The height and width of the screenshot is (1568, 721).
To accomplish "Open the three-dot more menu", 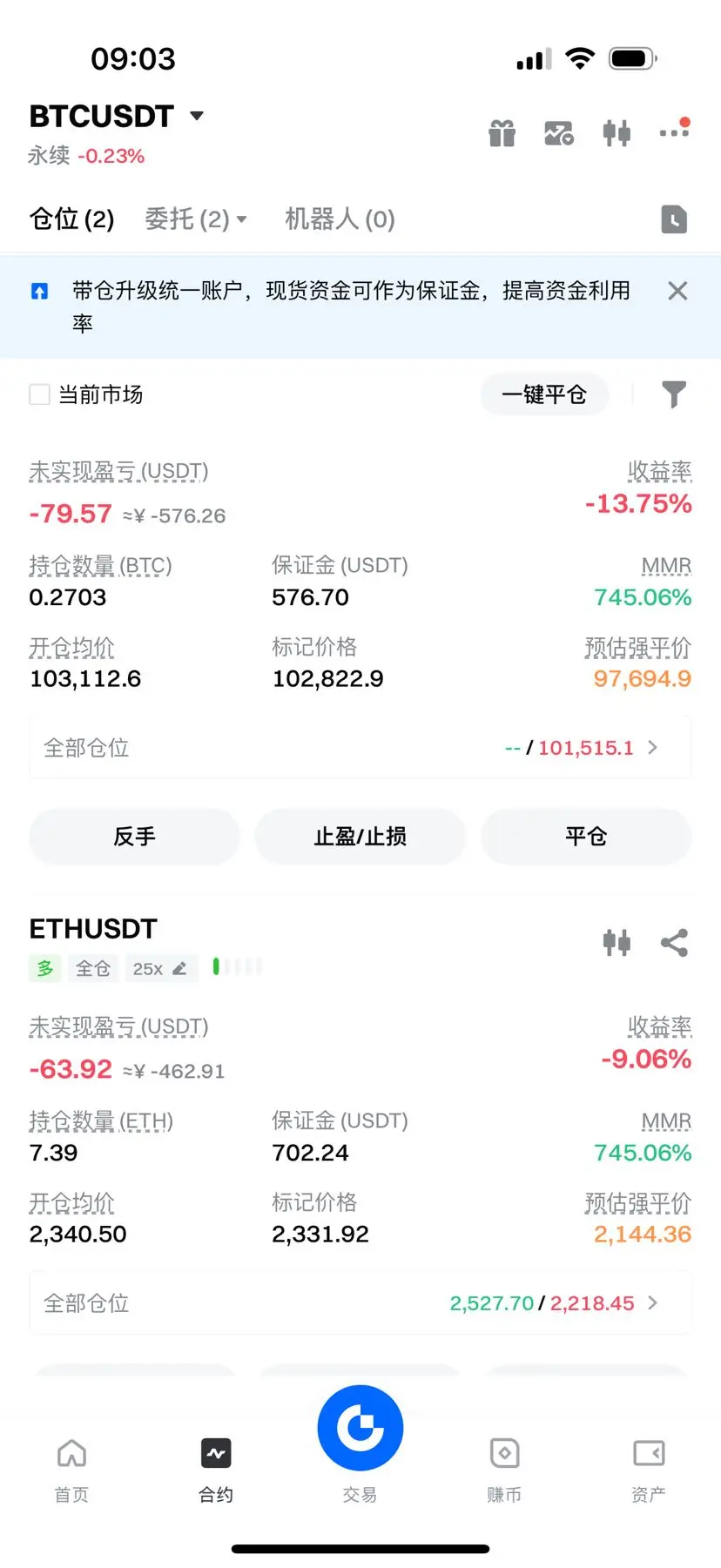I will point(674,132).
